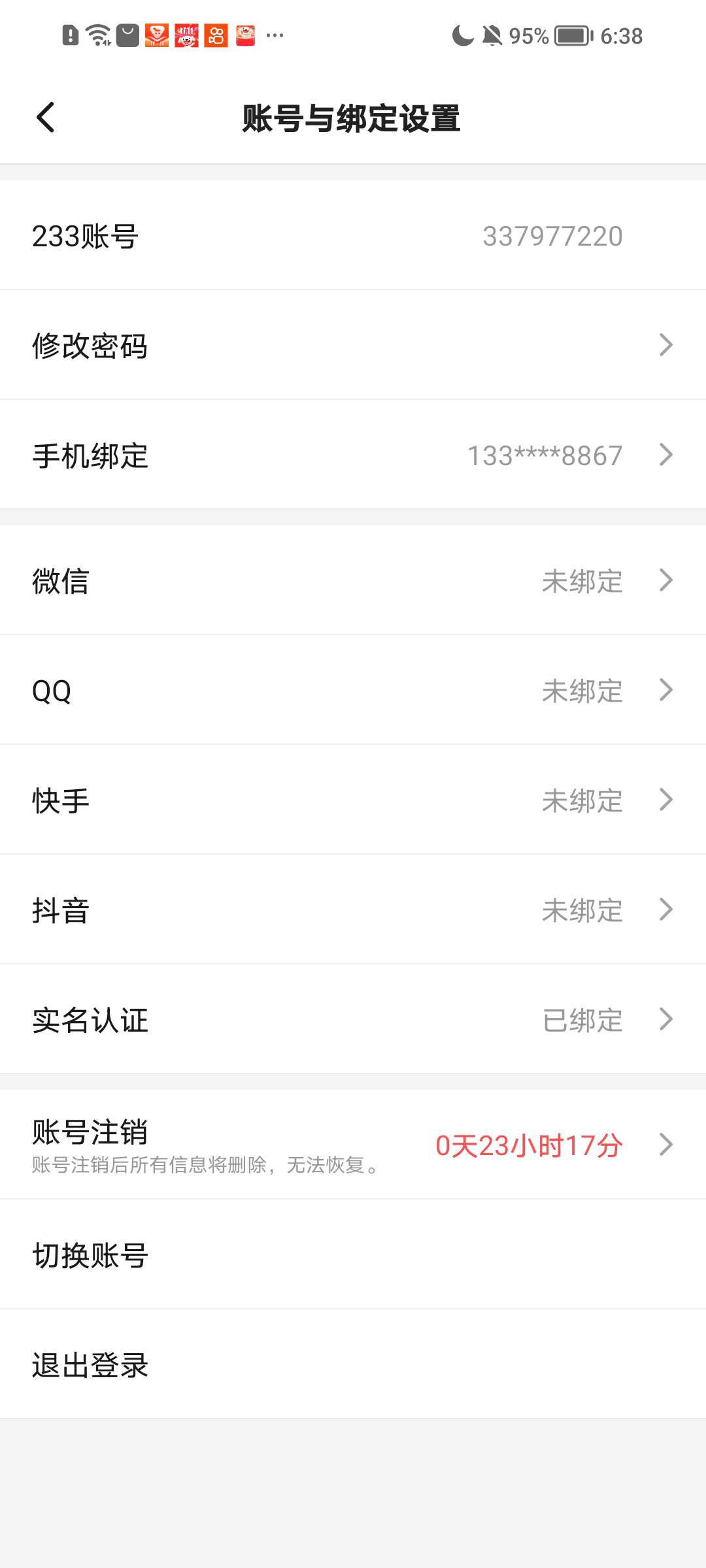
Task: View 实名认证 verification status
Action: 353,1019
